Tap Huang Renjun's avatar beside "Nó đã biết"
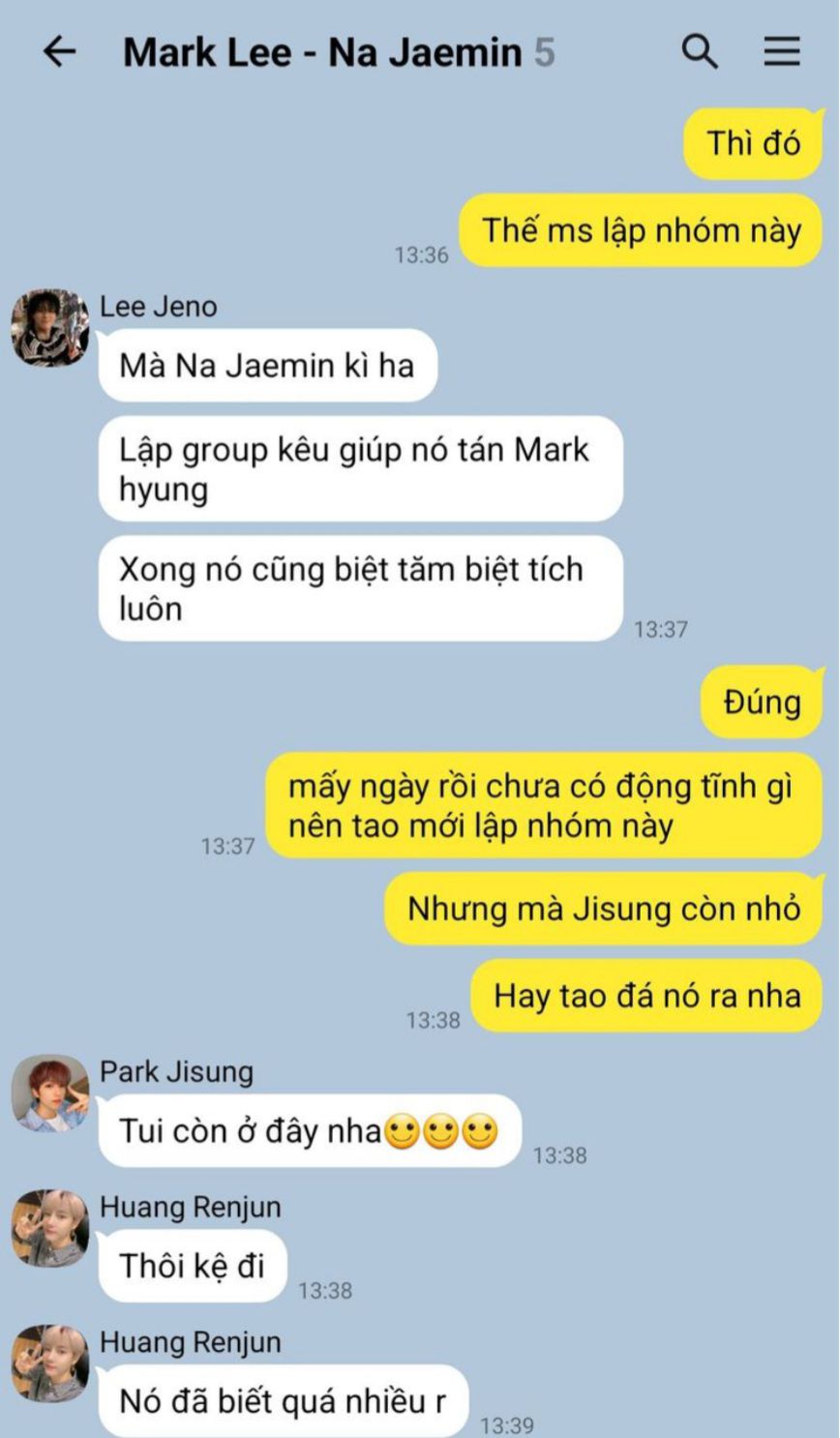 [x=50, y=1363]
